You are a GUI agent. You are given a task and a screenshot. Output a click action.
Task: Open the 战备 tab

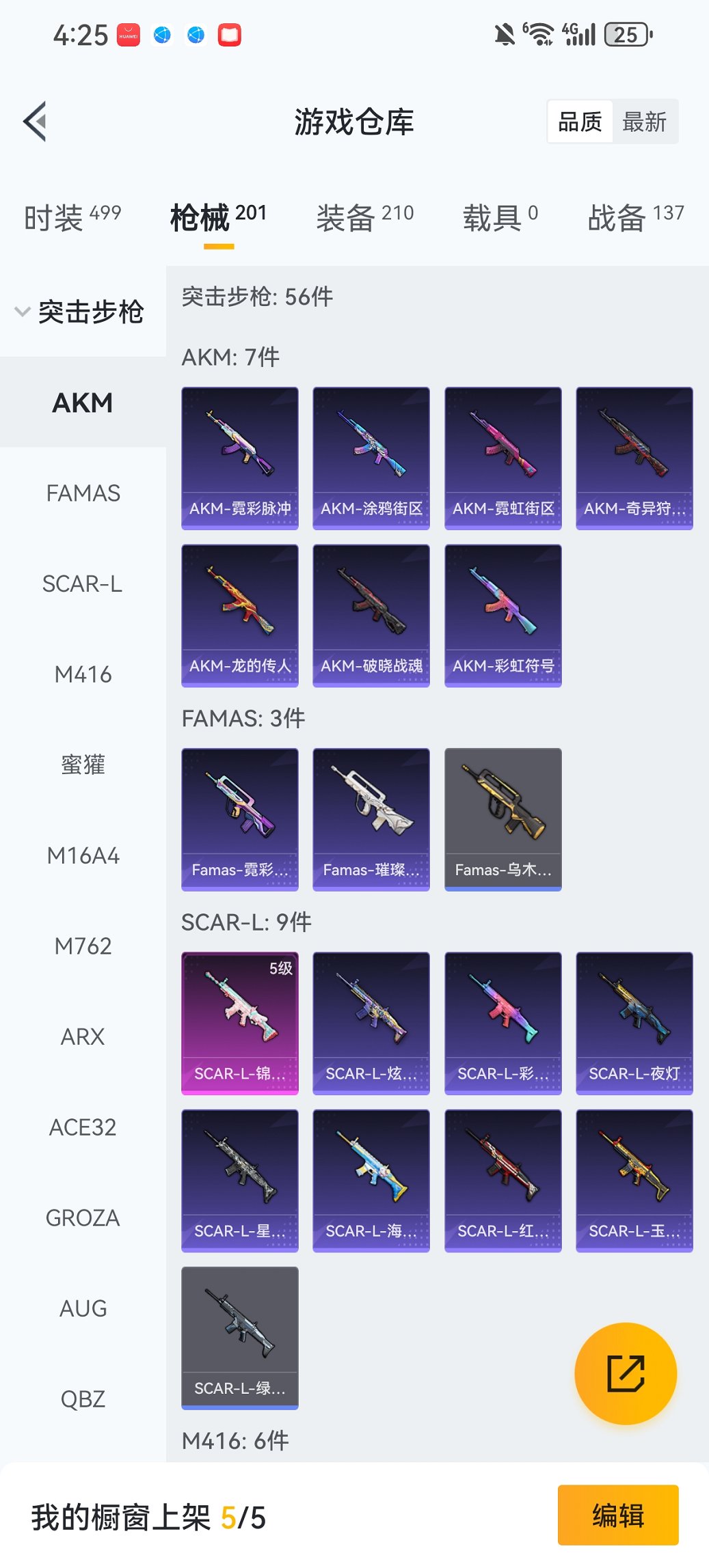tap(635, 217)
